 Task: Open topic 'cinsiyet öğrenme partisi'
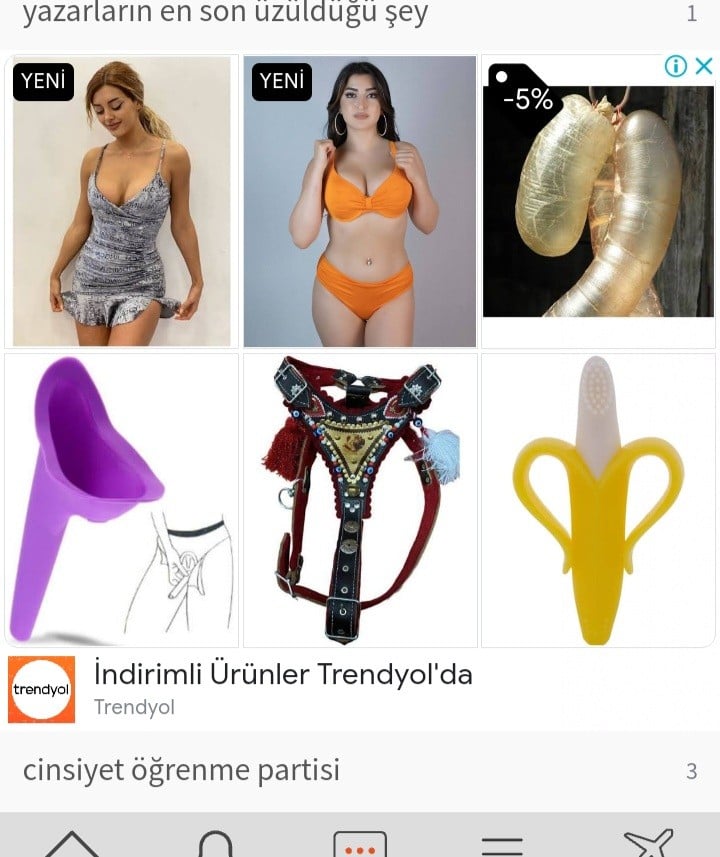tap(181, 770)
